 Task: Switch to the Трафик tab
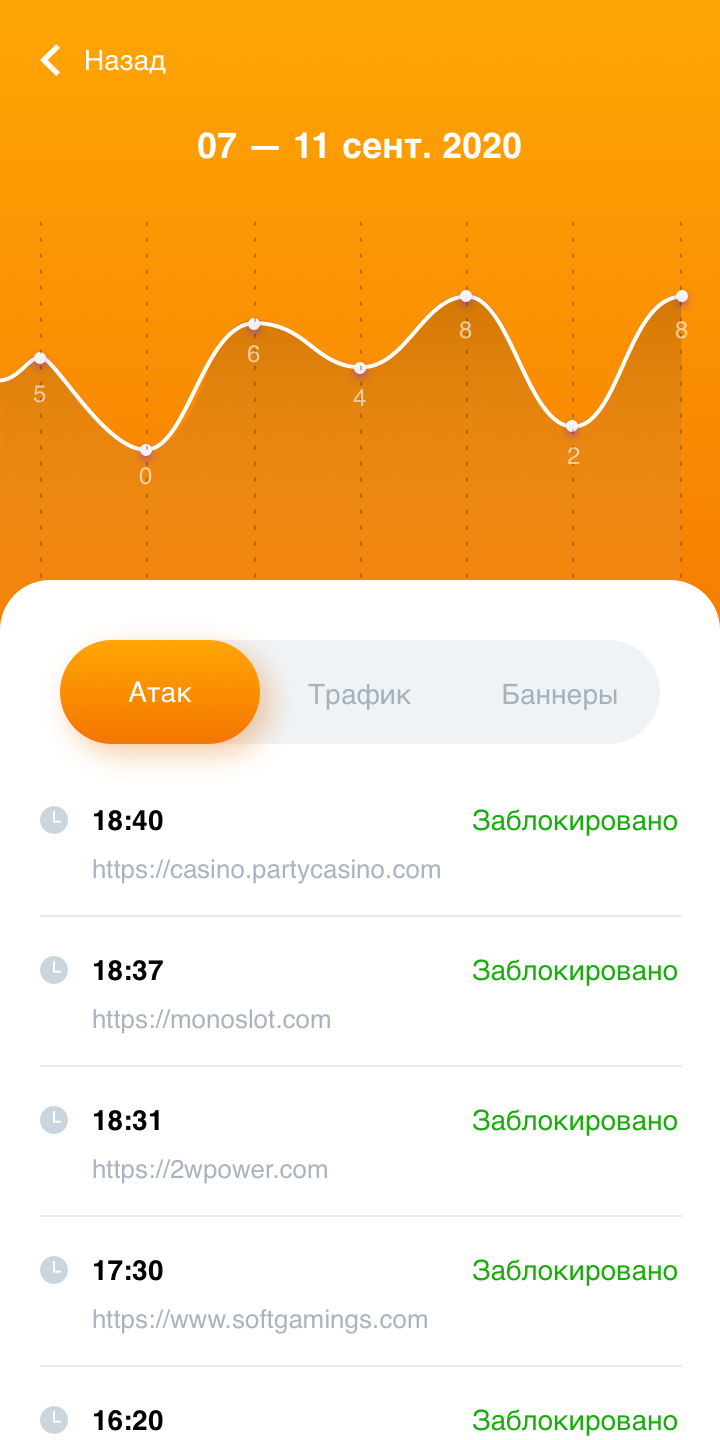pos(360,694)
